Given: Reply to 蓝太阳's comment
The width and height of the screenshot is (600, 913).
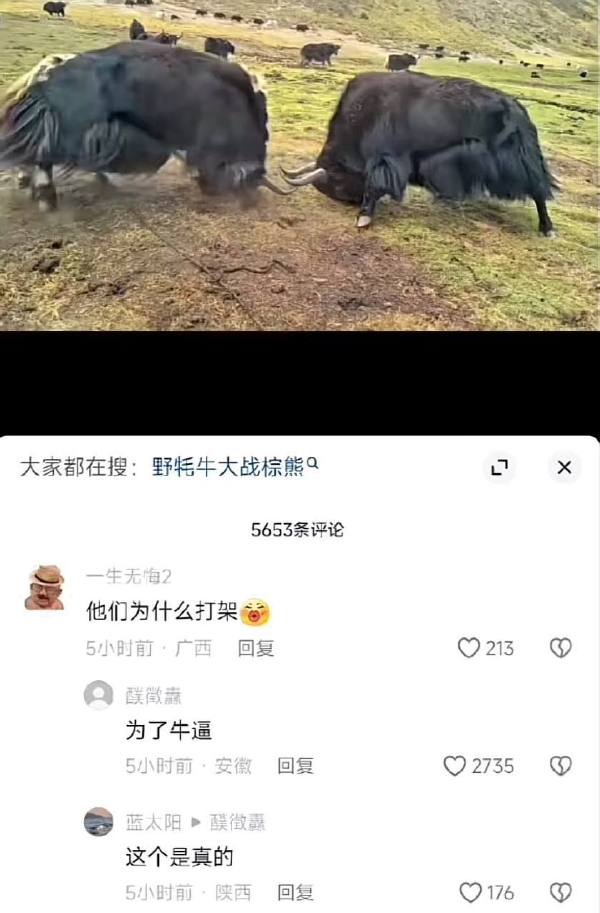Looking at the screenshot, I should (x=296, y=892).
